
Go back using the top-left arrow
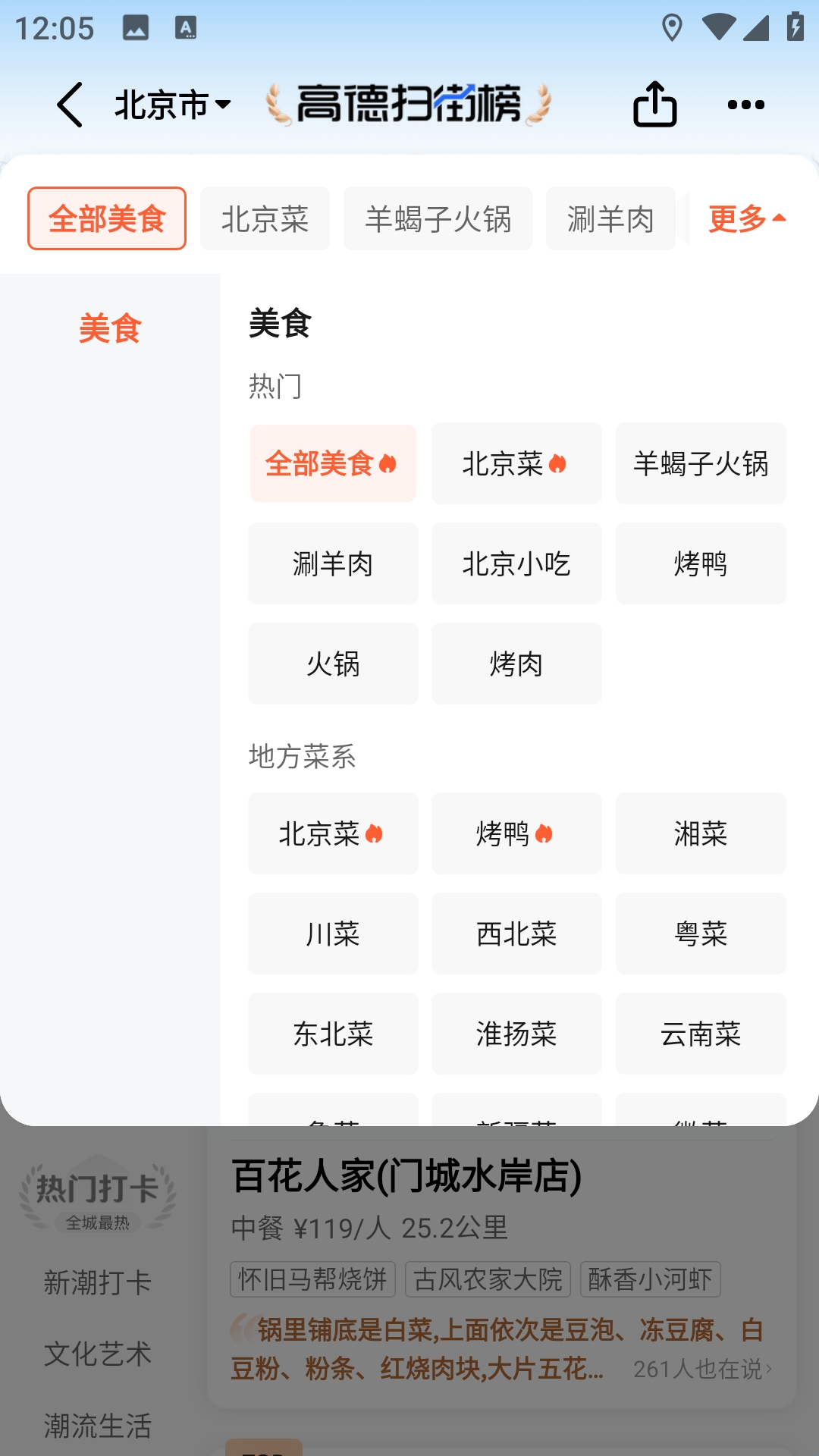(x=70, y=105)
